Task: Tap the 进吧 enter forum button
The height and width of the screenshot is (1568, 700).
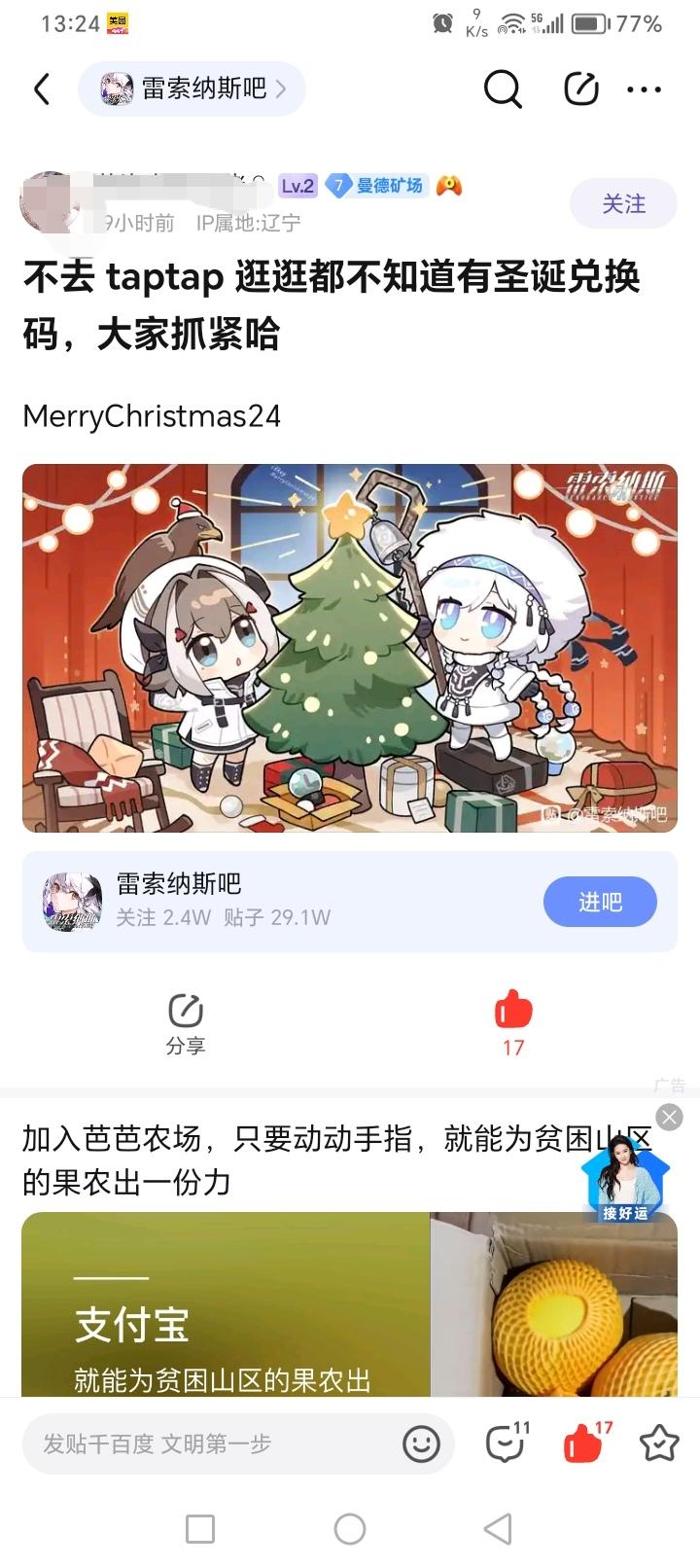Action: 600,901
